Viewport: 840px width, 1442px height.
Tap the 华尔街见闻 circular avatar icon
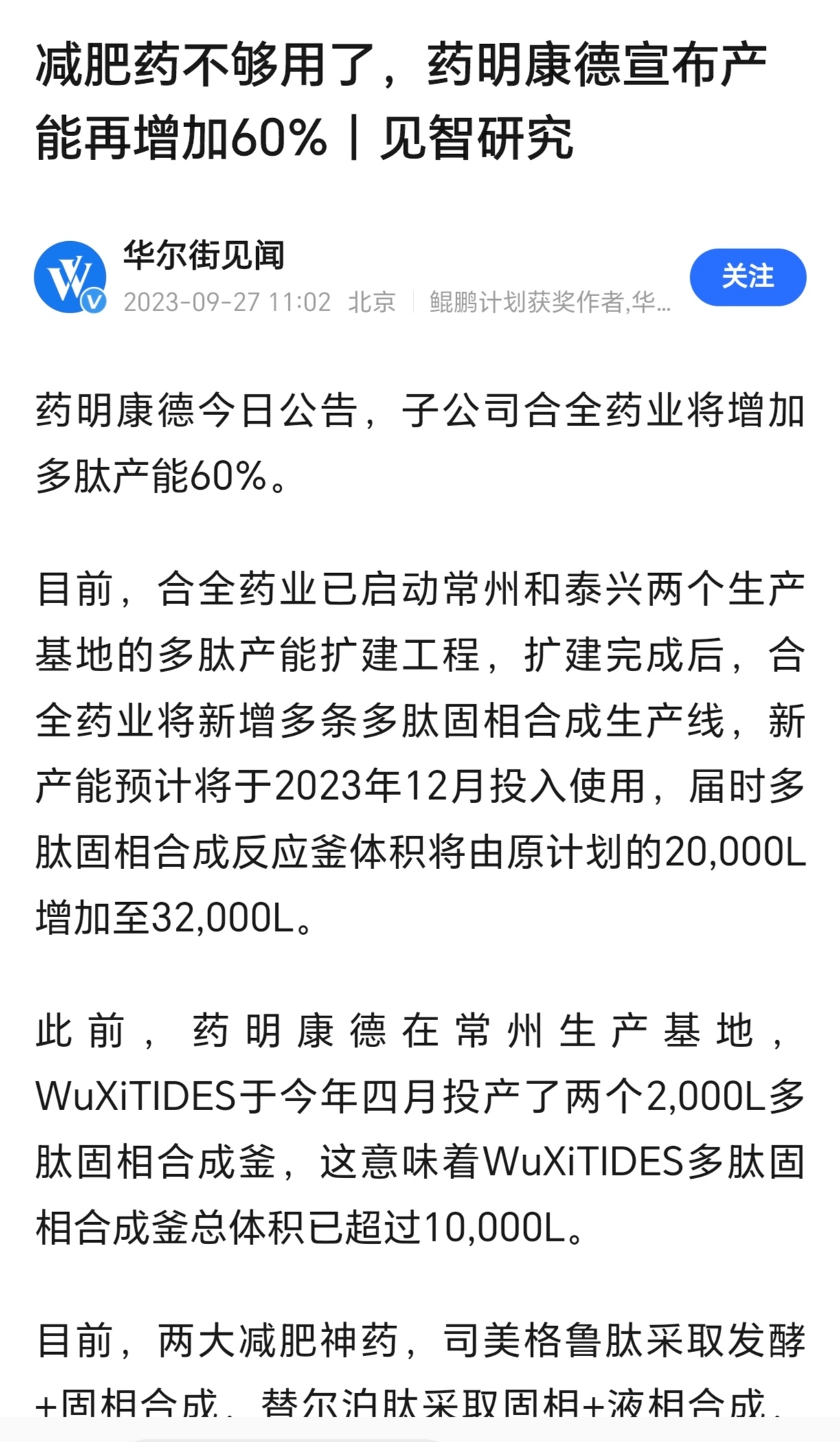point(73,278)
